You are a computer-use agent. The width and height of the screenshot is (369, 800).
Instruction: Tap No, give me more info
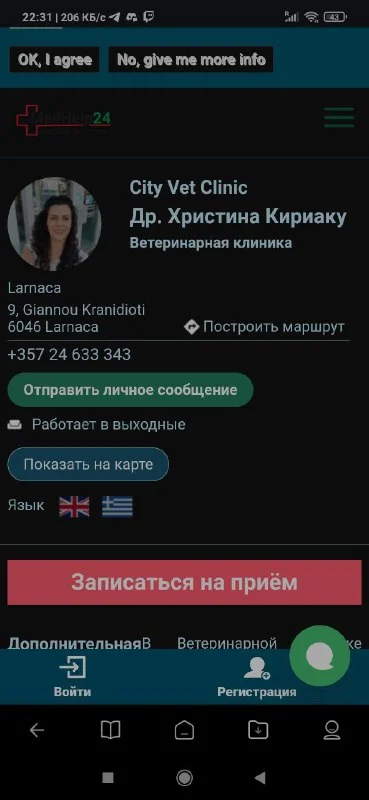[x=191, y=60]
